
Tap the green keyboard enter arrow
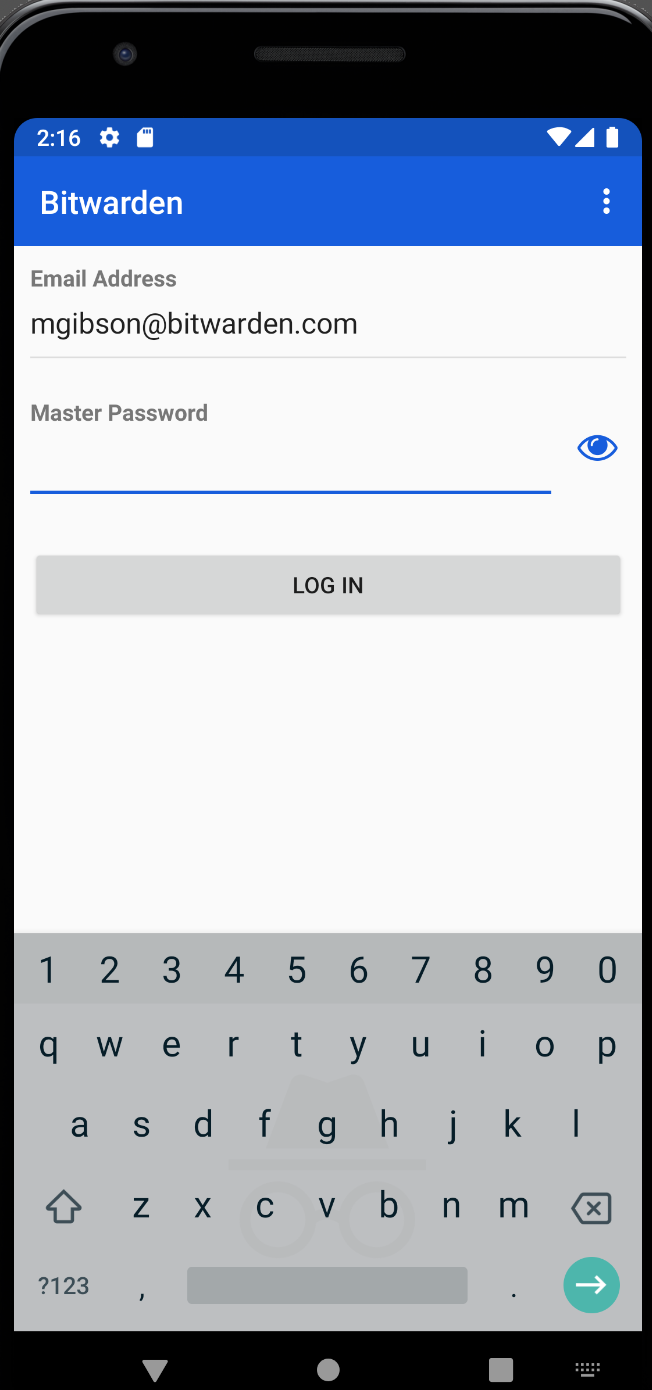(591, 1285)
